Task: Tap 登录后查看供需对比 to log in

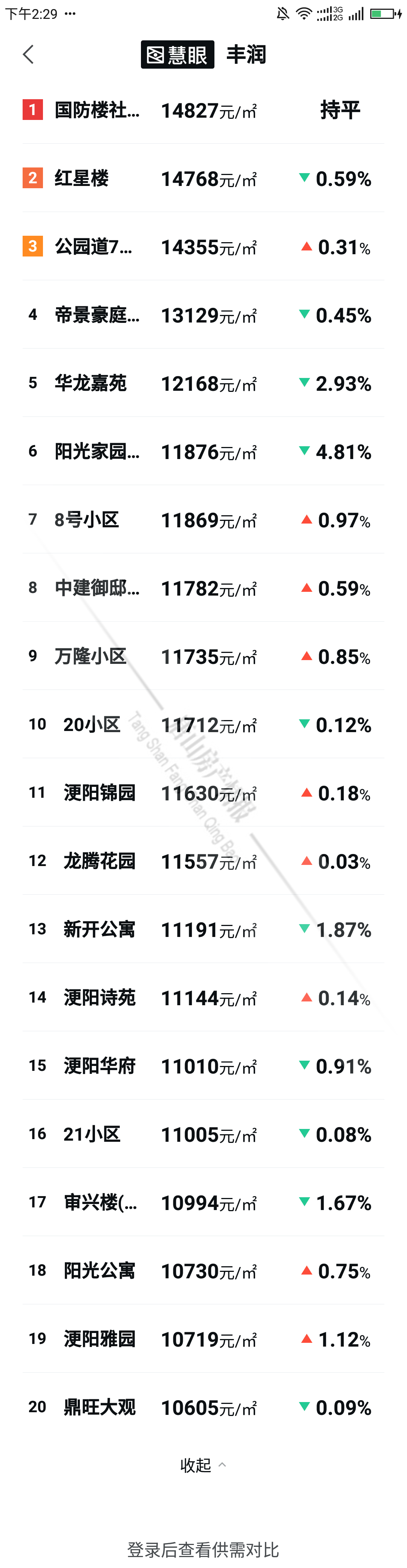Action: (x=203, y=1549)
